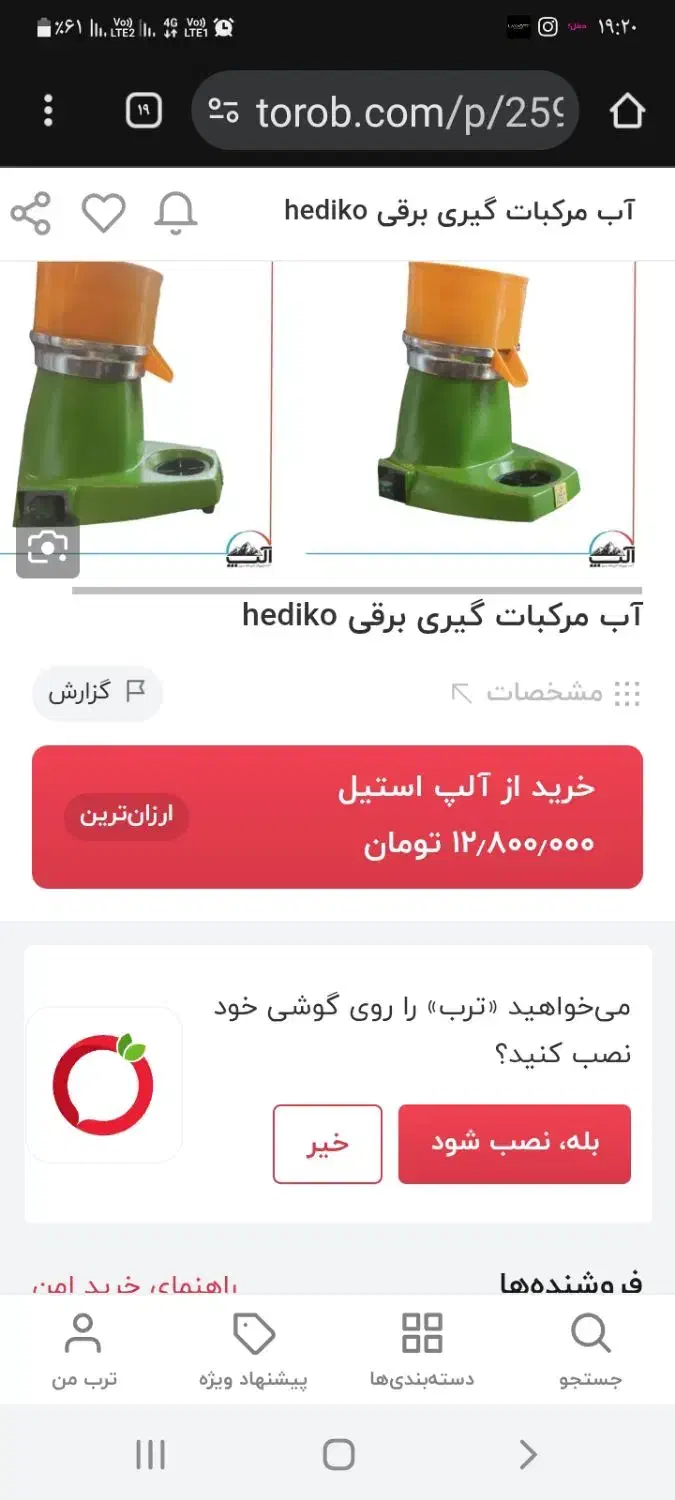Open the browser overflow menu
The image size is (675, 1500).
48,111
